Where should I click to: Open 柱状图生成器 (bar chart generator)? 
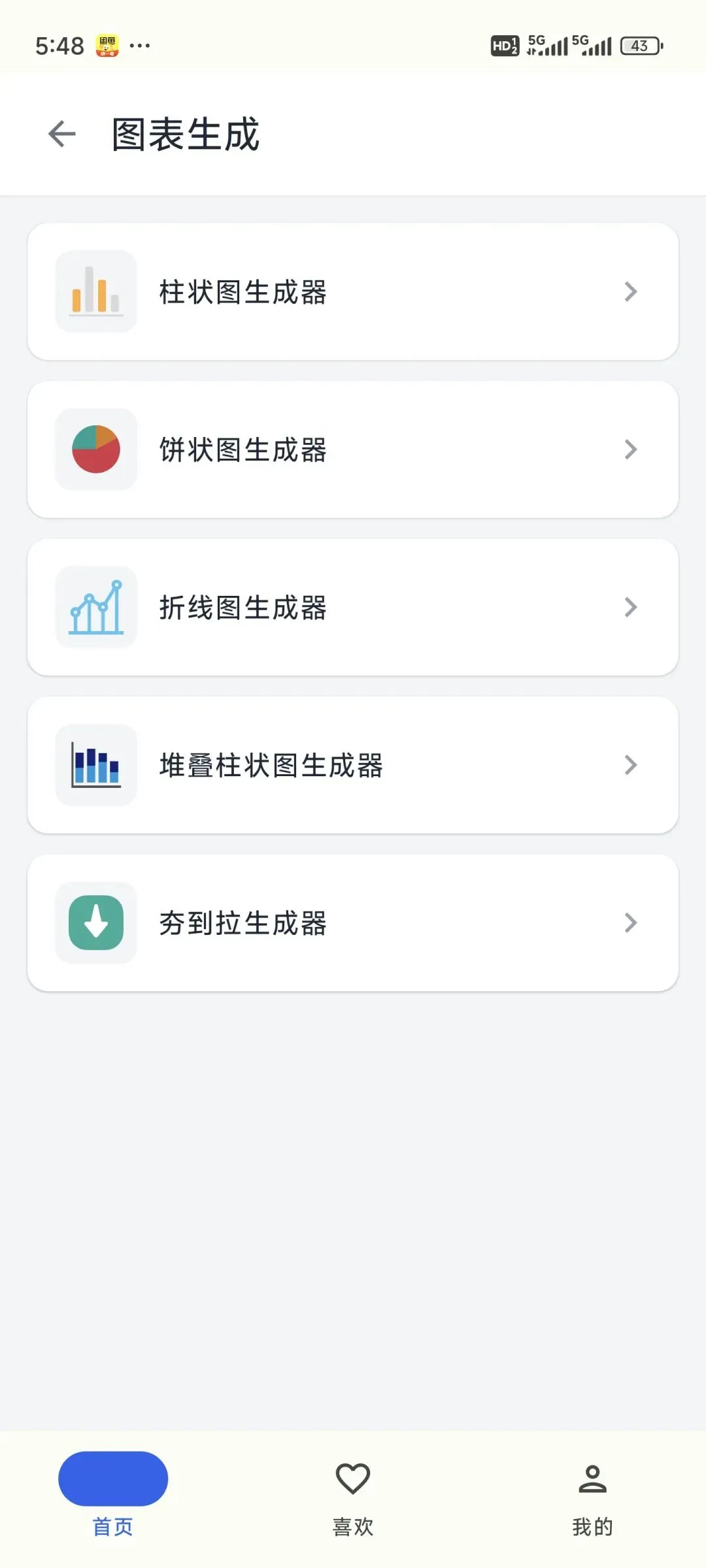tap(353, 291)
